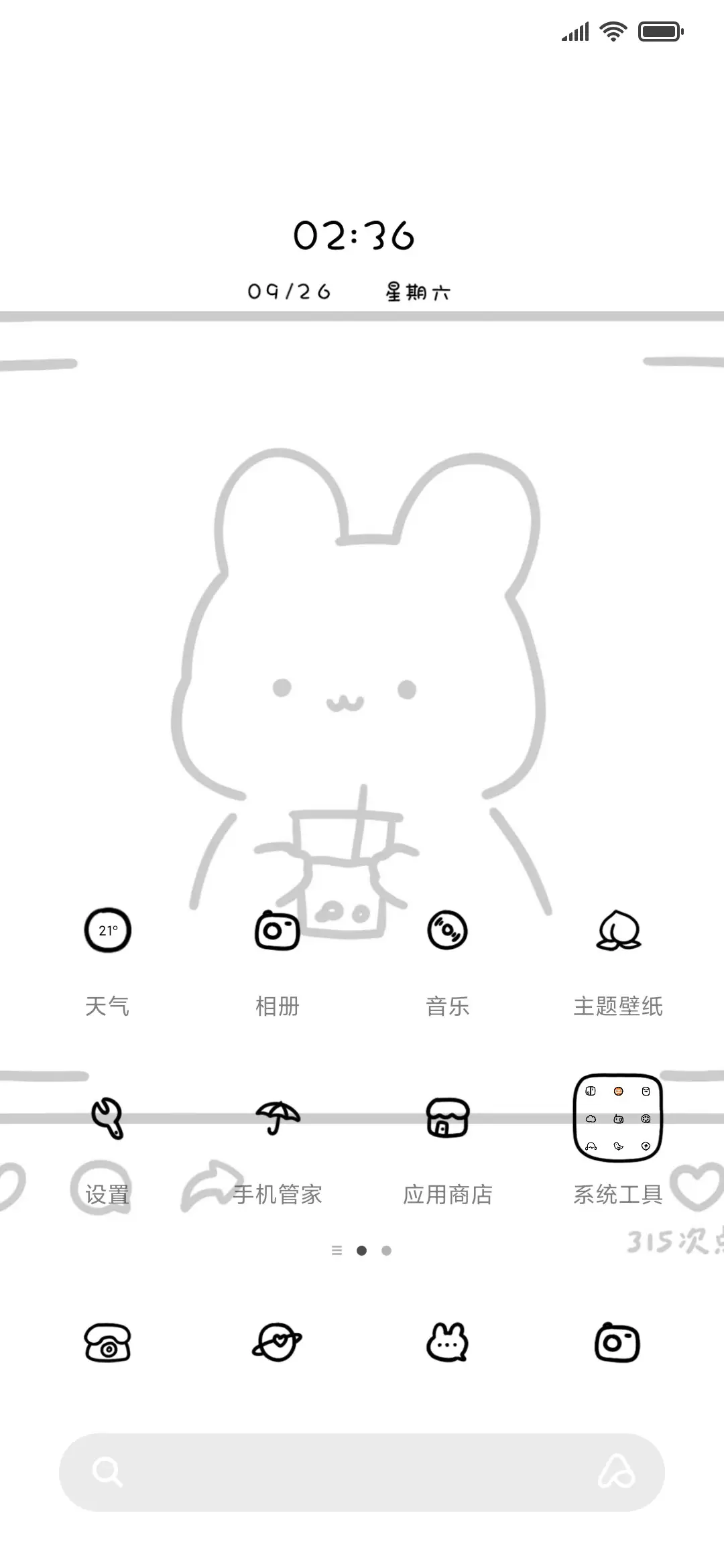Select the rightmost home page indicator dot
The image size is (724, 1568).
387,1249
